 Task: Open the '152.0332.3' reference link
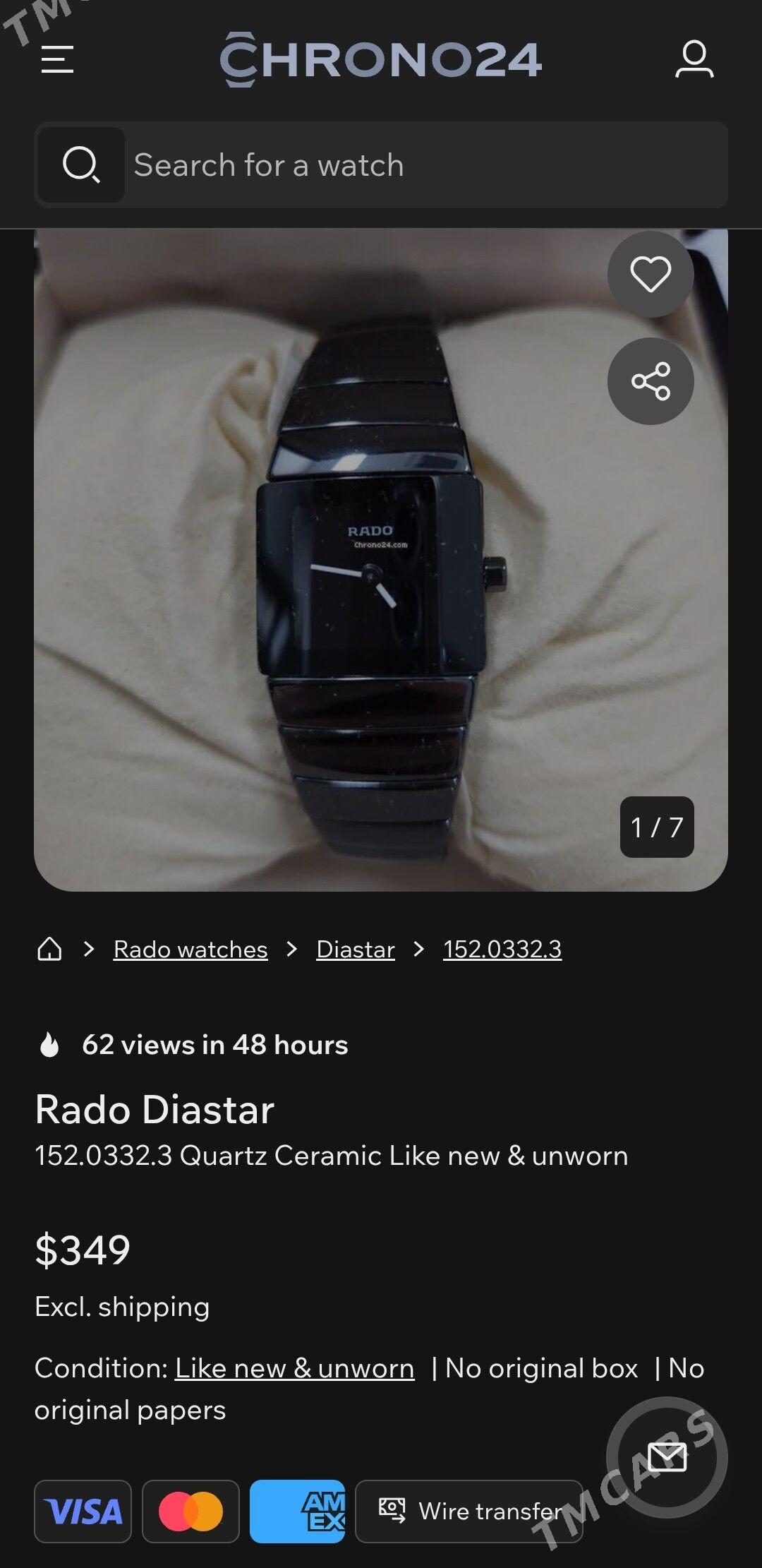click(x=502, y=950)
